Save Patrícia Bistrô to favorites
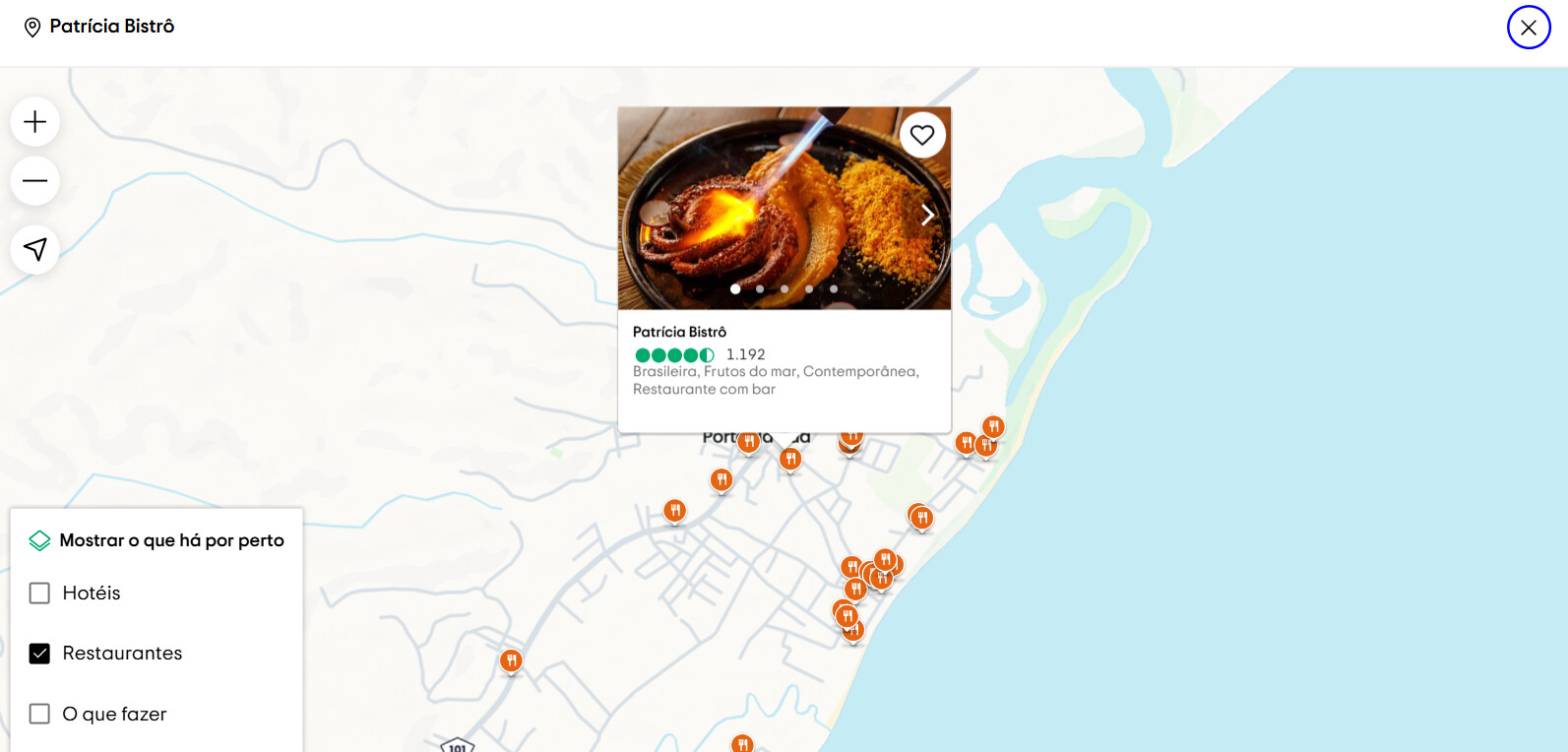This screenshot has width=1568, height=752. pyautogui.click(x=922, y=135)
